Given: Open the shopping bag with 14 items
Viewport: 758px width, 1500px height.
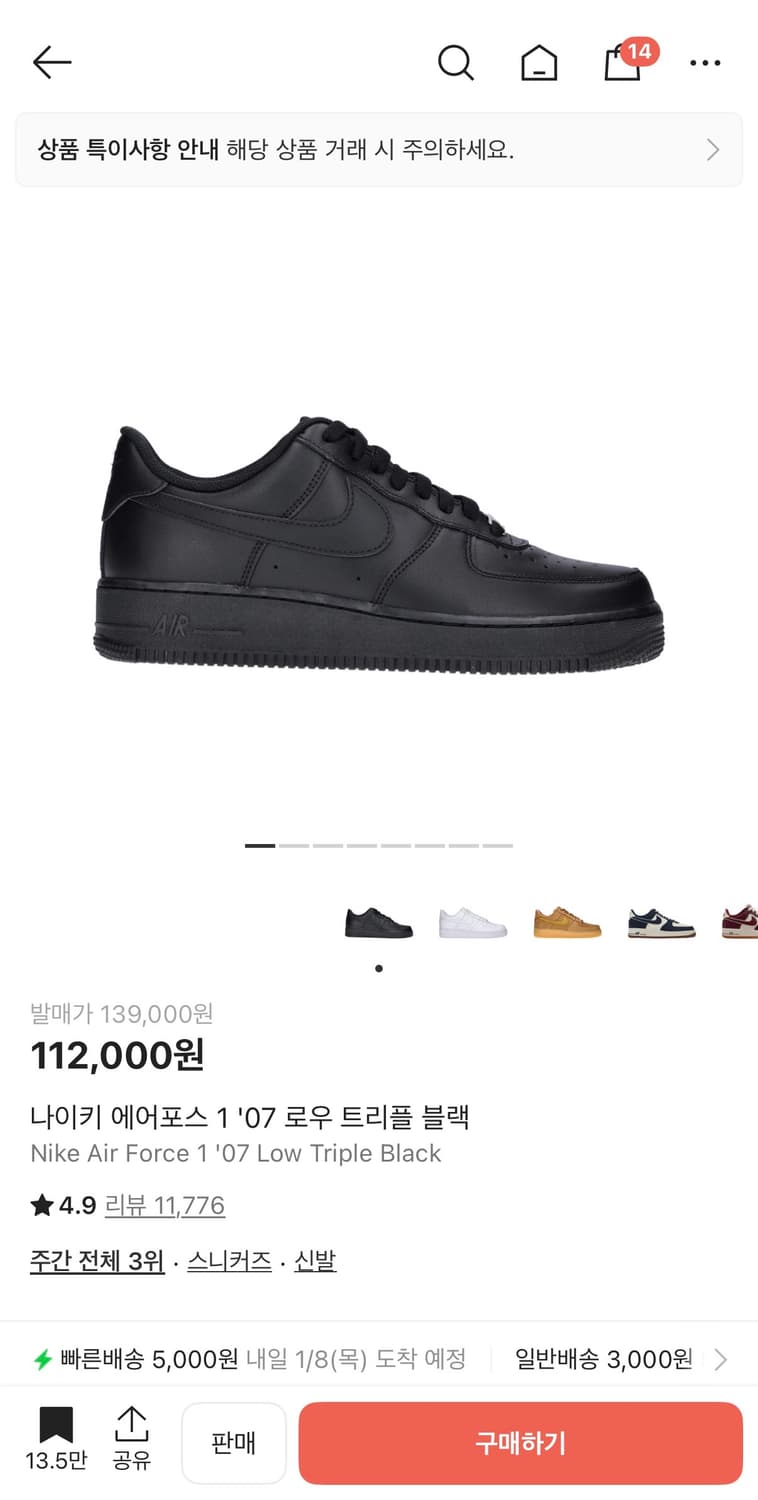Looking at the screenshot, I should (621, 62).
